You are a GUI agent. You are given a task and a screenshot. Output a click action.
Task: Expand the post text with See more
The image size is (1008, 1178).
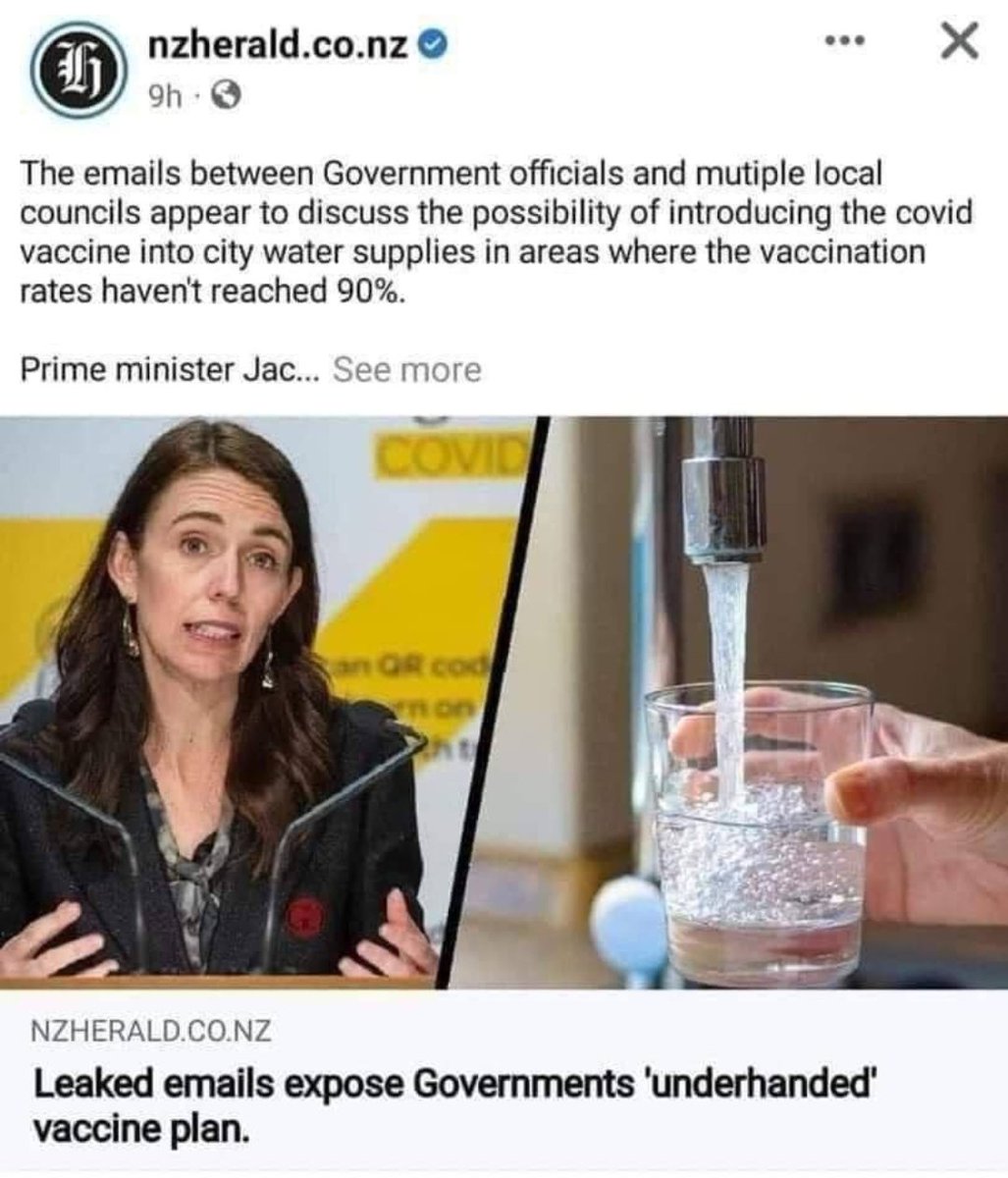pyautogui.click(x=406, y=370)
